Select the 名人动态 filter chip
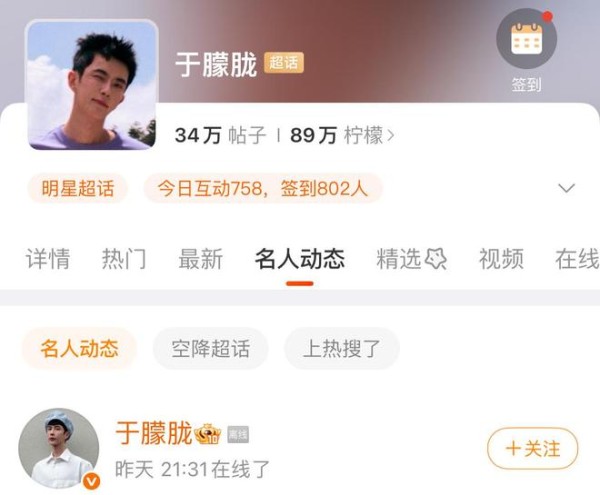The width and height of the screenshot is (600, 495). [79, 349]
